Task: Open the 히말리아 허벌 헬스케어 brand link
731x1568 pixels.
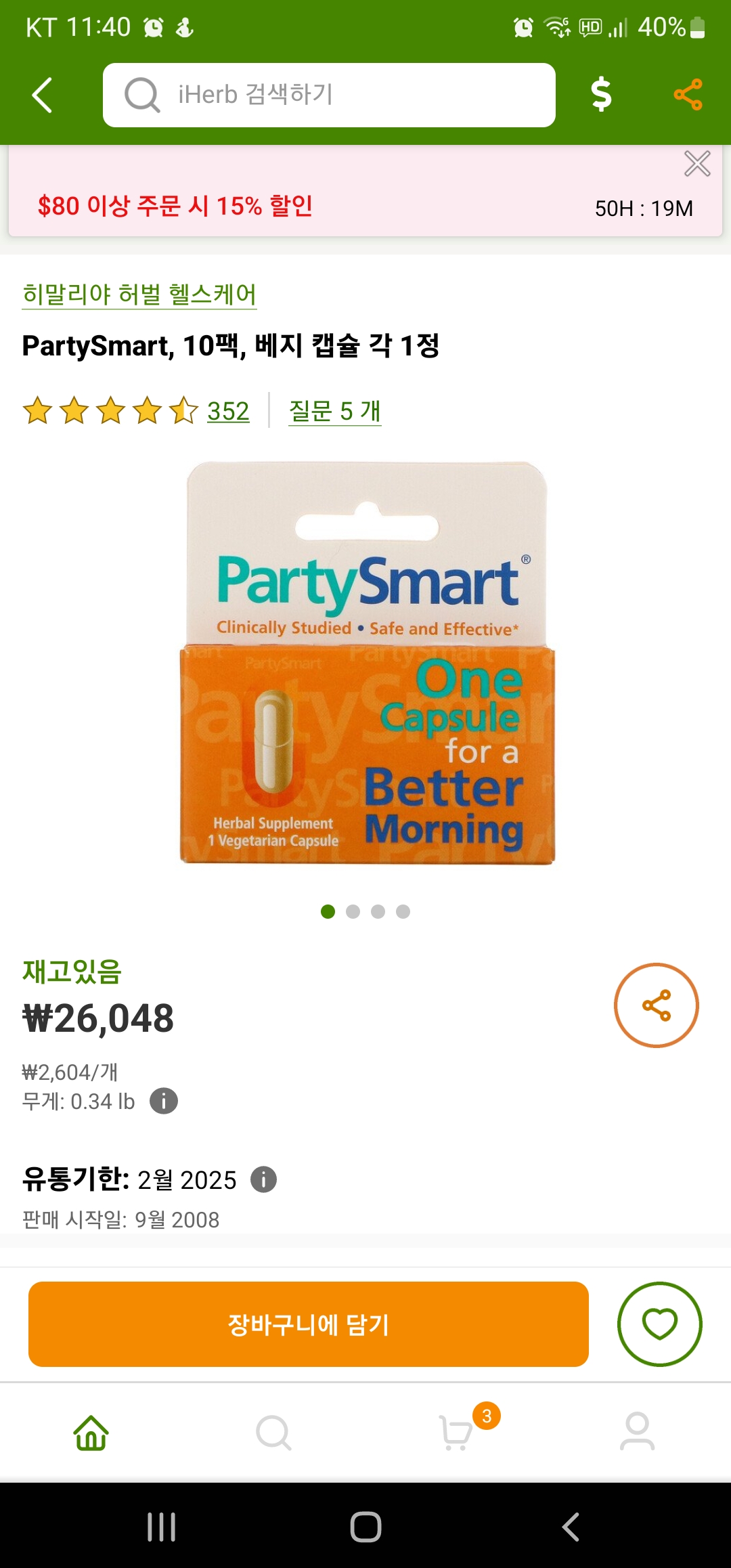Action: pyautogui.click(x=139, y=295)
